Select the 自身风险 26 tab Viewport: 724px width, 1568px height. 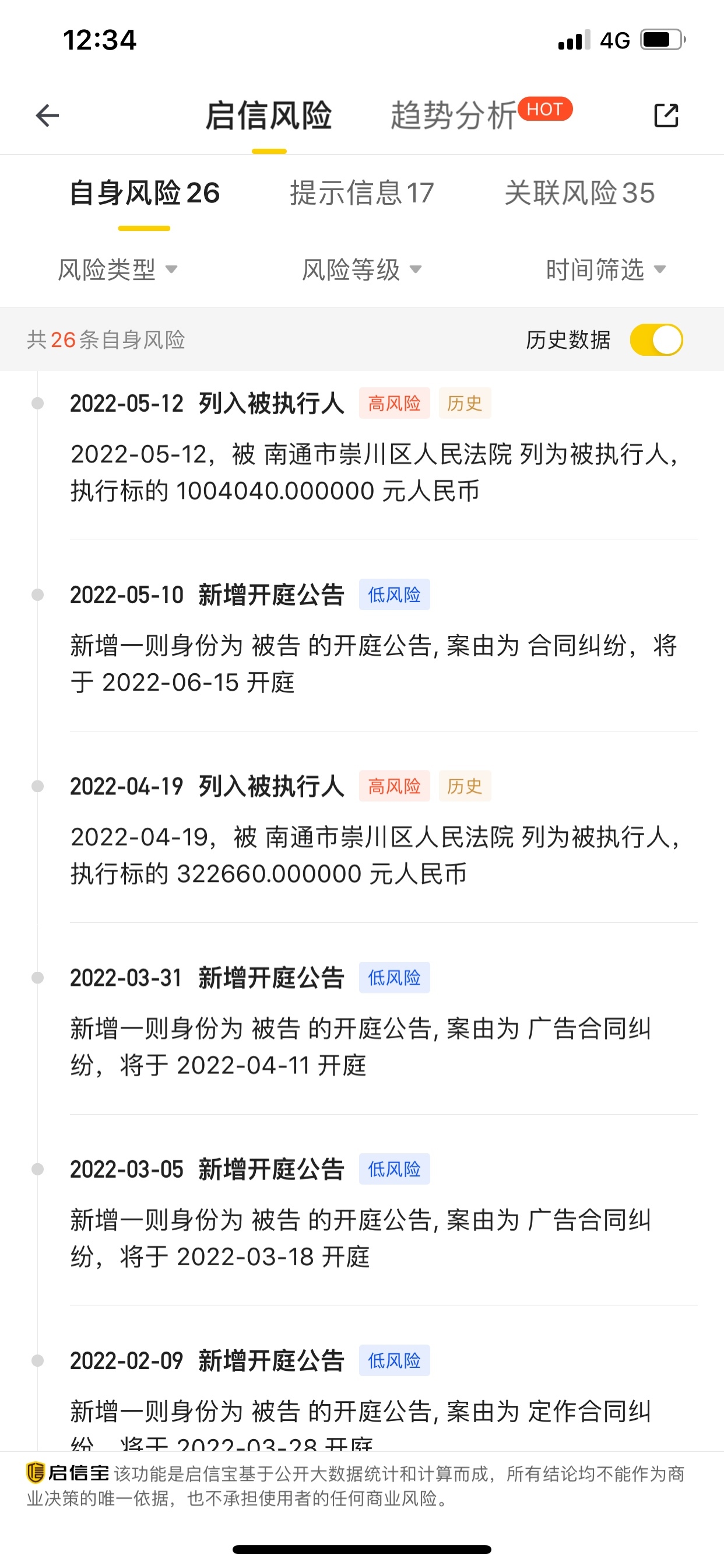coord(144,193)
